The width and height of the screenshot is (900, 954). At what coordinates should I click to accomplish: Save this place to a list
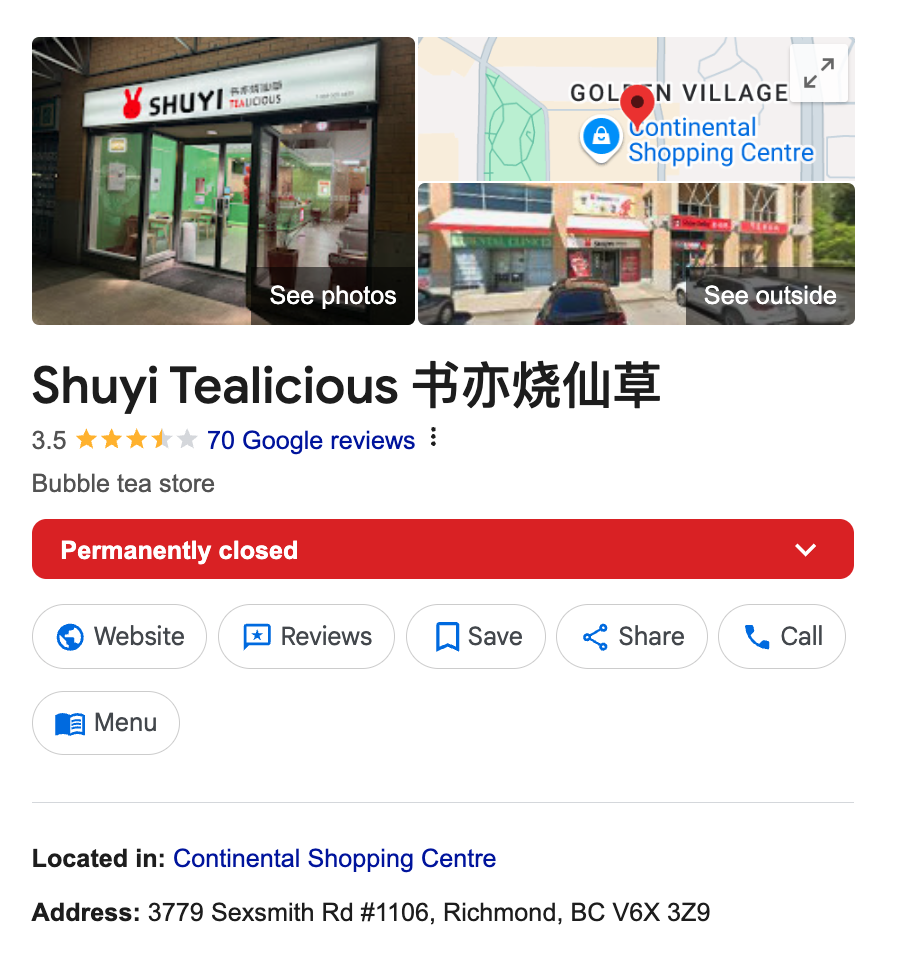[476, 637]
